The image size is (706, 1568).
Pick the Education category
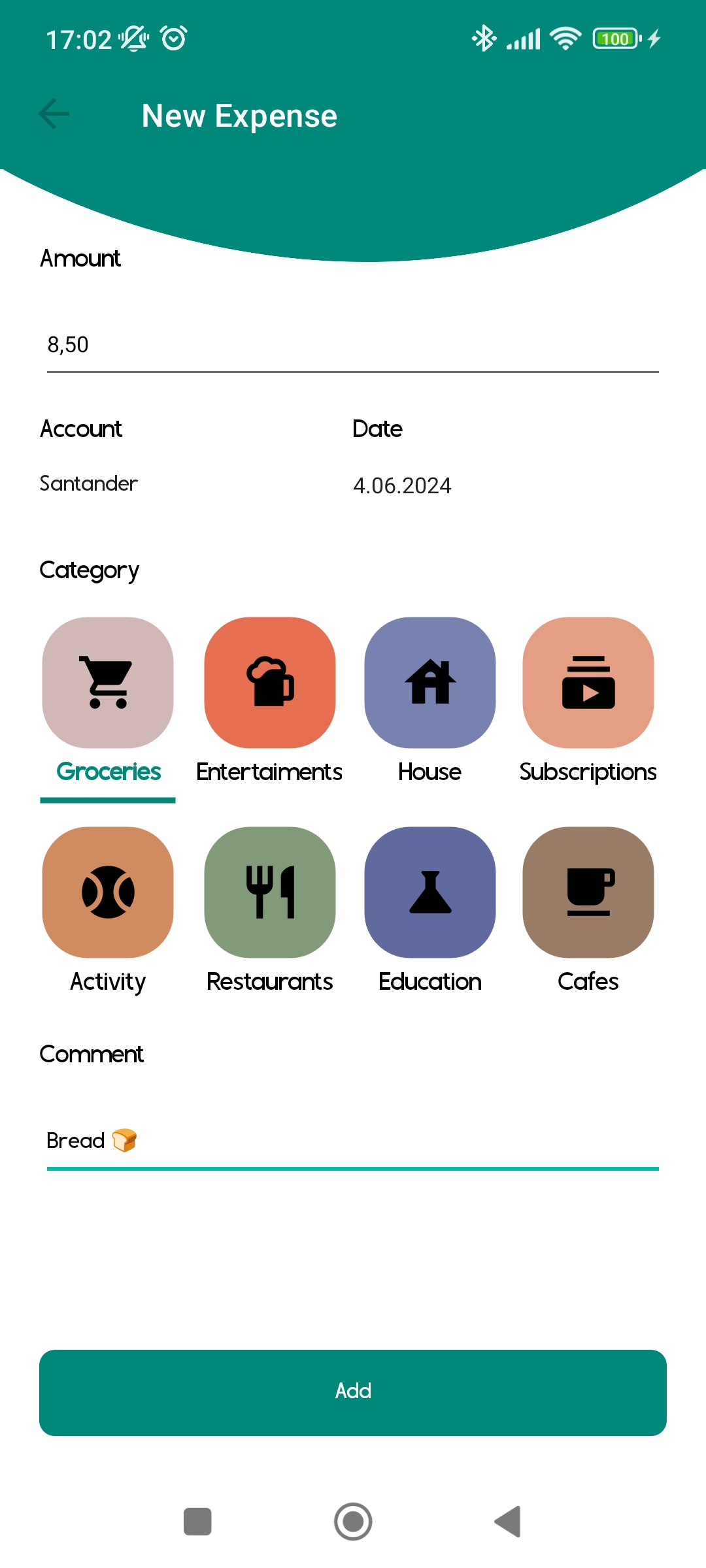click(429, 892)
